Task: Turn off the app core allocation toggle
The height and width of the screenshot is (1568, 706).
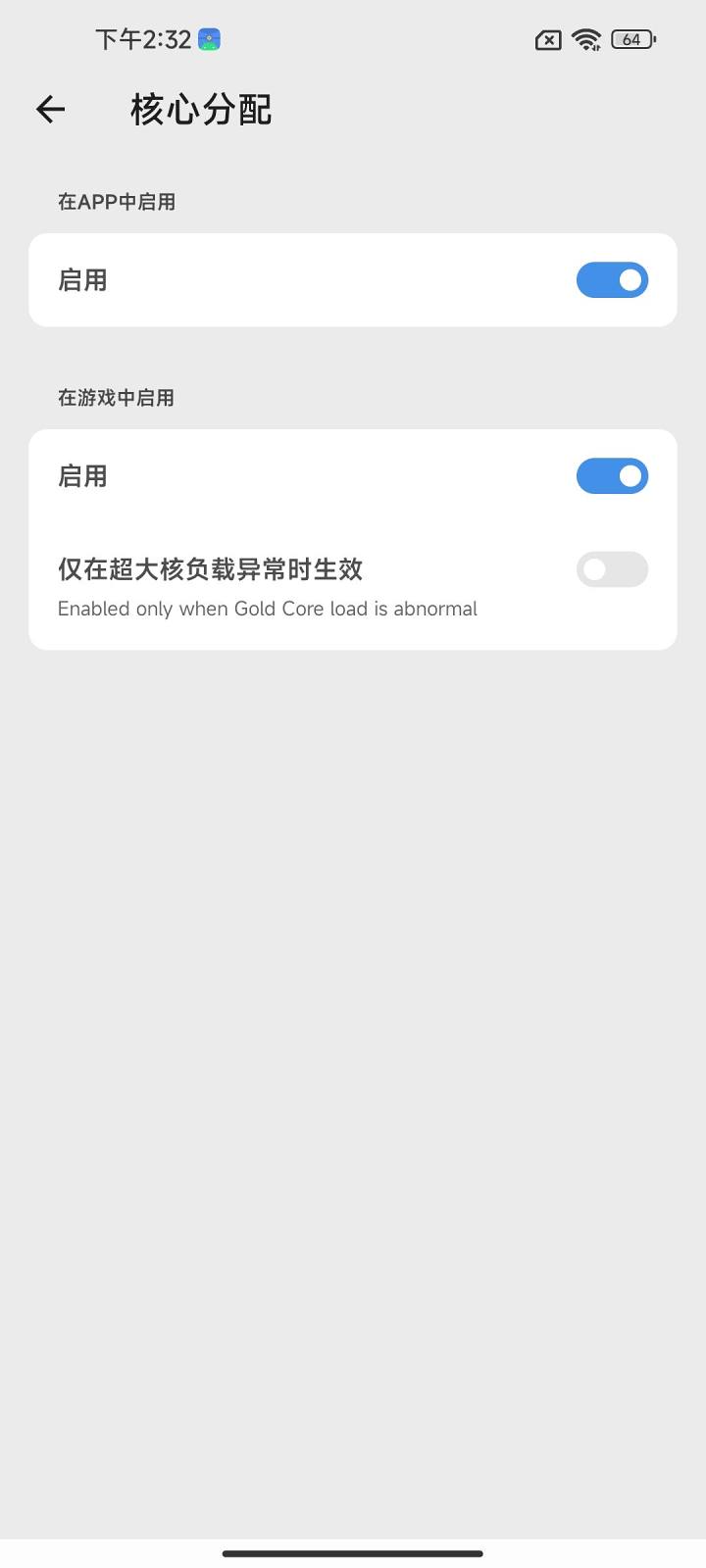Action: coord(612,280)
